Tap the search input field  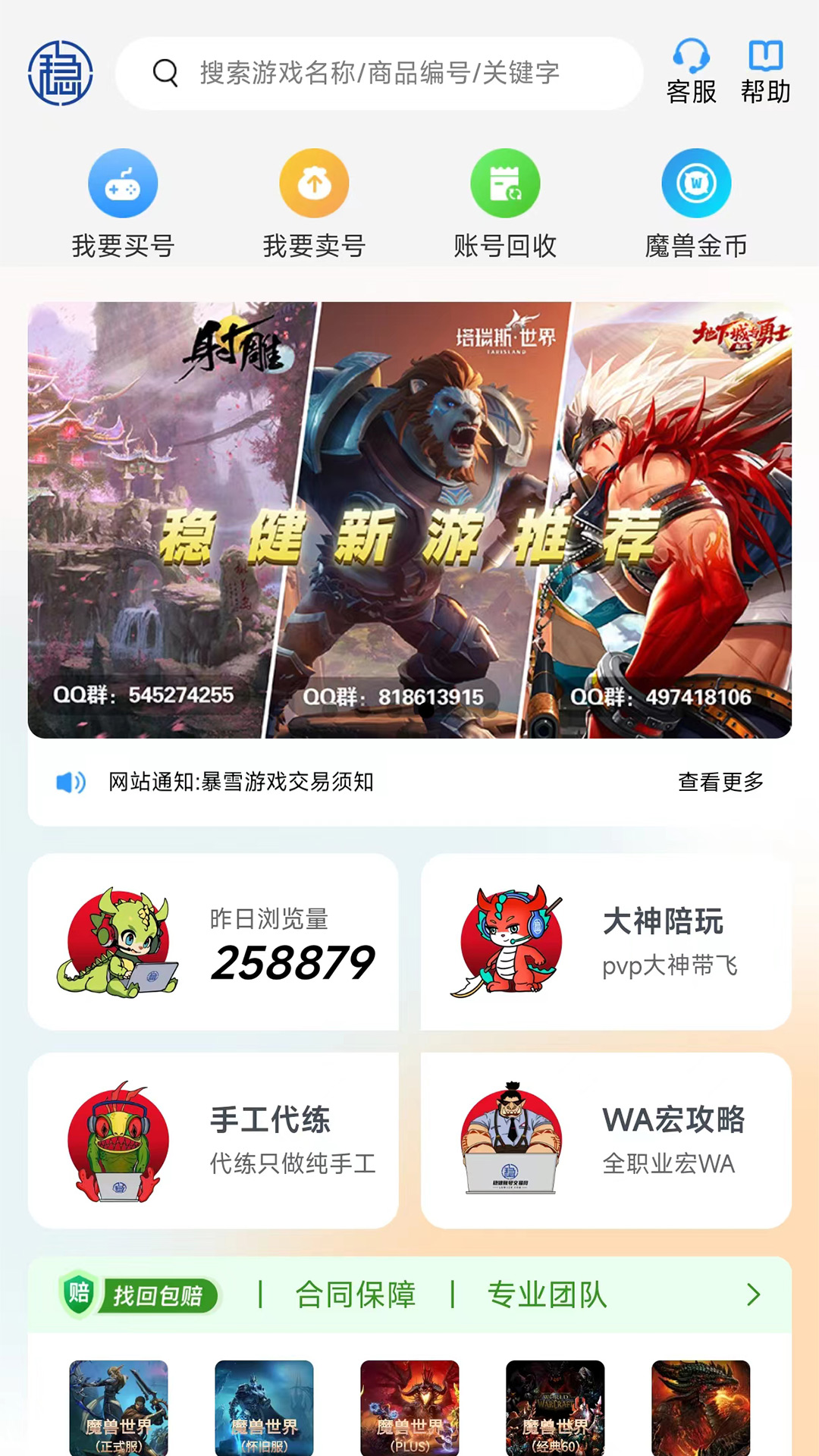tap(379, 74)
